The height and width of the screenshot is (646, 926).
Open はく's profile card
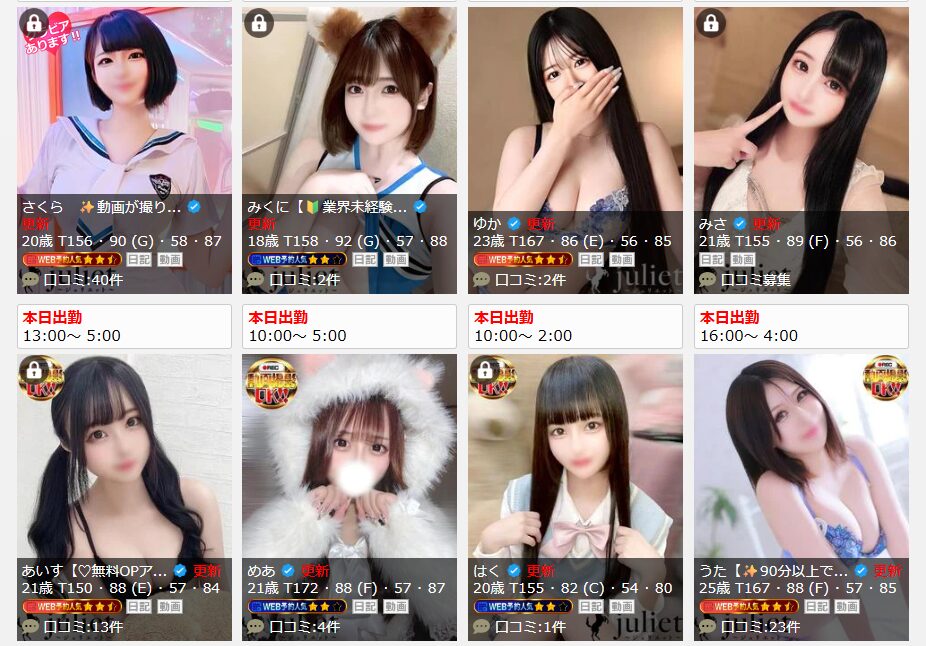click(575, 460)
